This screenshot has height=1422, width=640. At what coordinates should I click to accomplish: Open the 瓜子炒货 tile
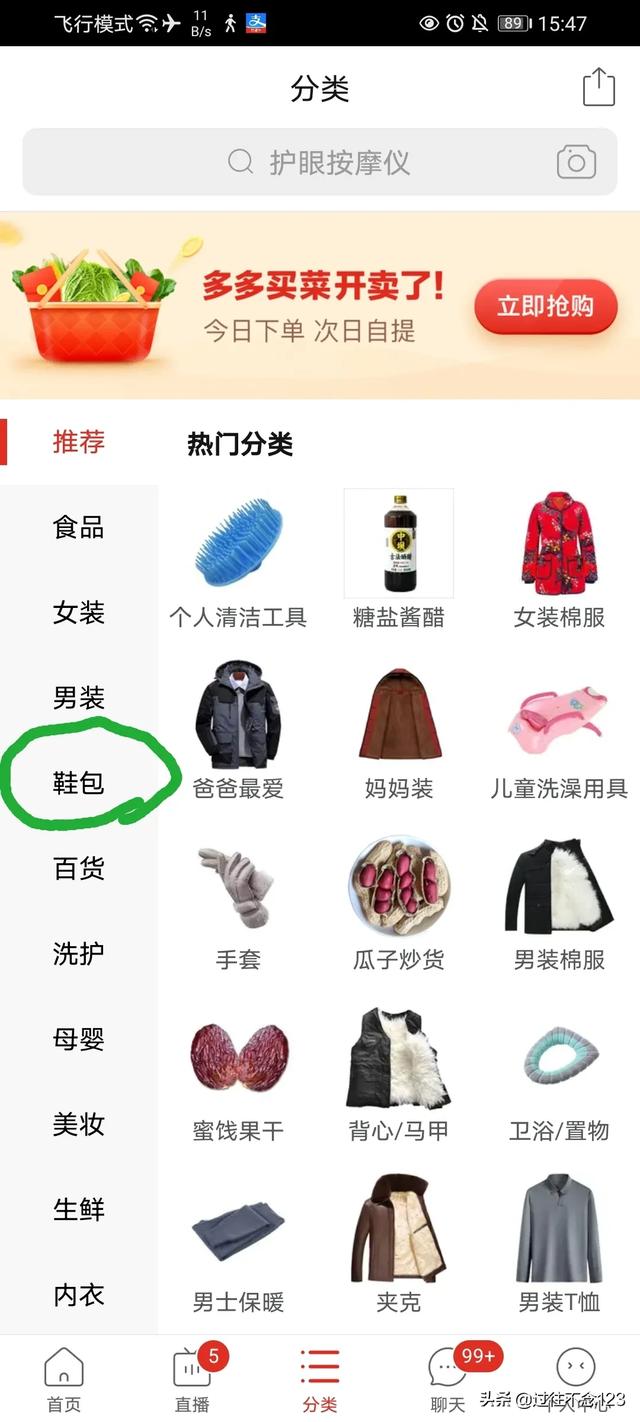click(398, 900)
